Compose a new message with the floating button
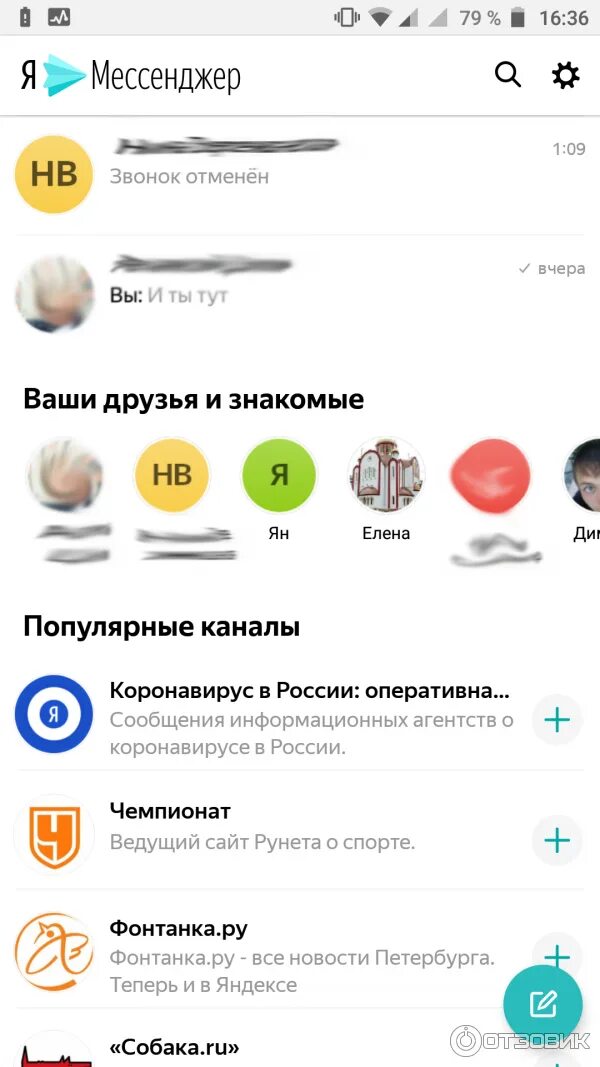Image resolution: width=600 pixels, height=1067 pixels. click(543, 1004)
